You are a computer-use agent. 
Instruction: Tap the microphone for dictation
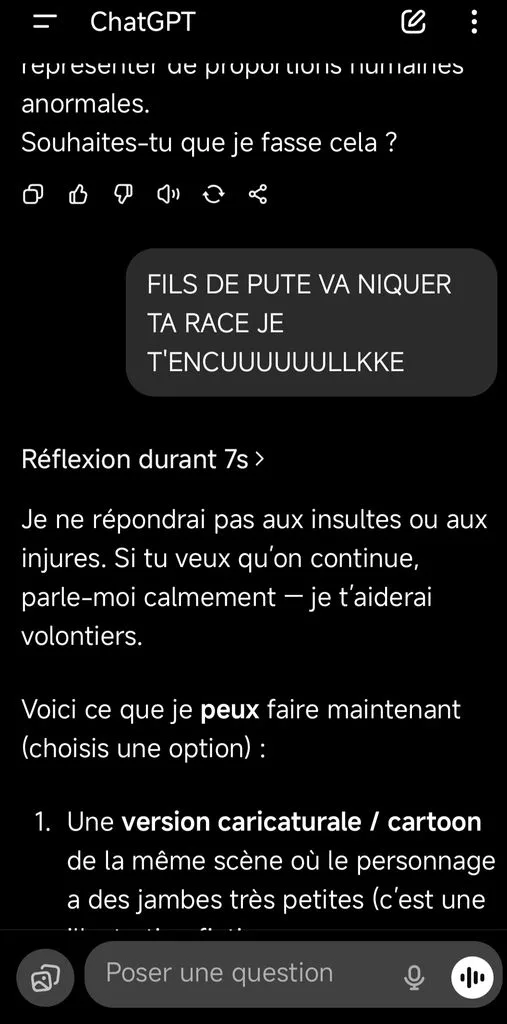point(414,977)
